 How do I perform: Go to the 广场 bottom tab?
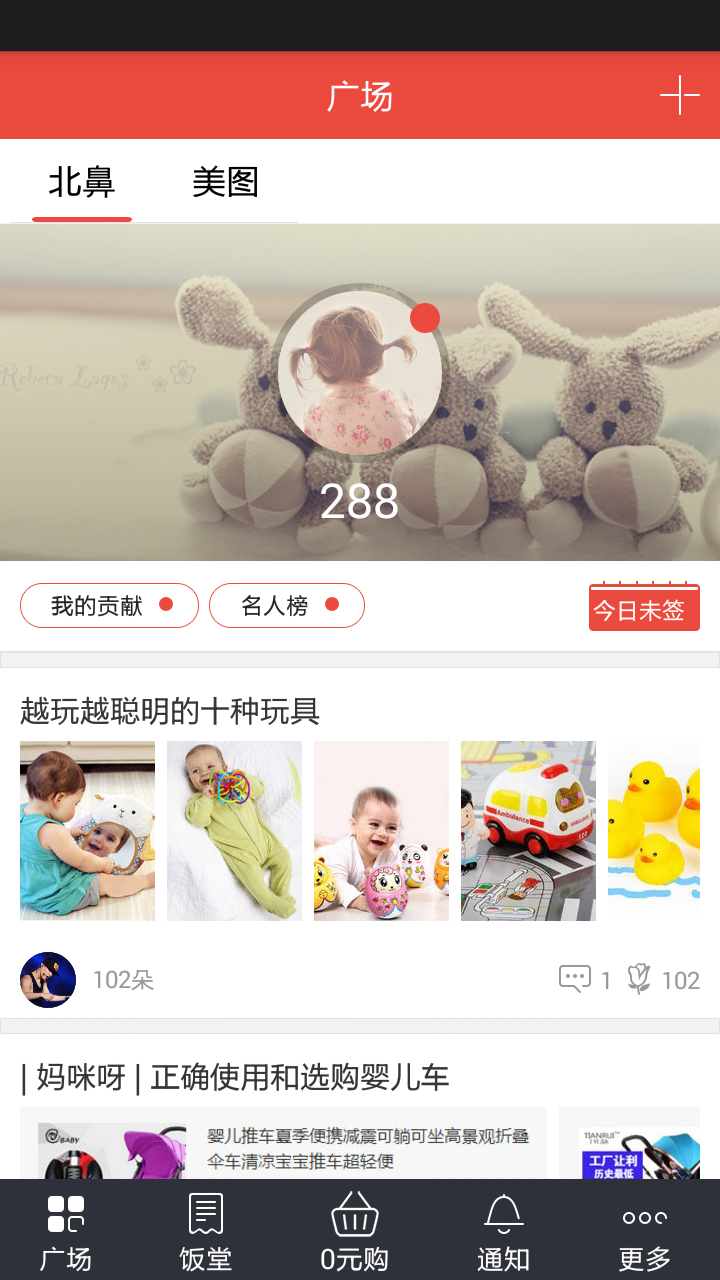(x=66, y=1232)
